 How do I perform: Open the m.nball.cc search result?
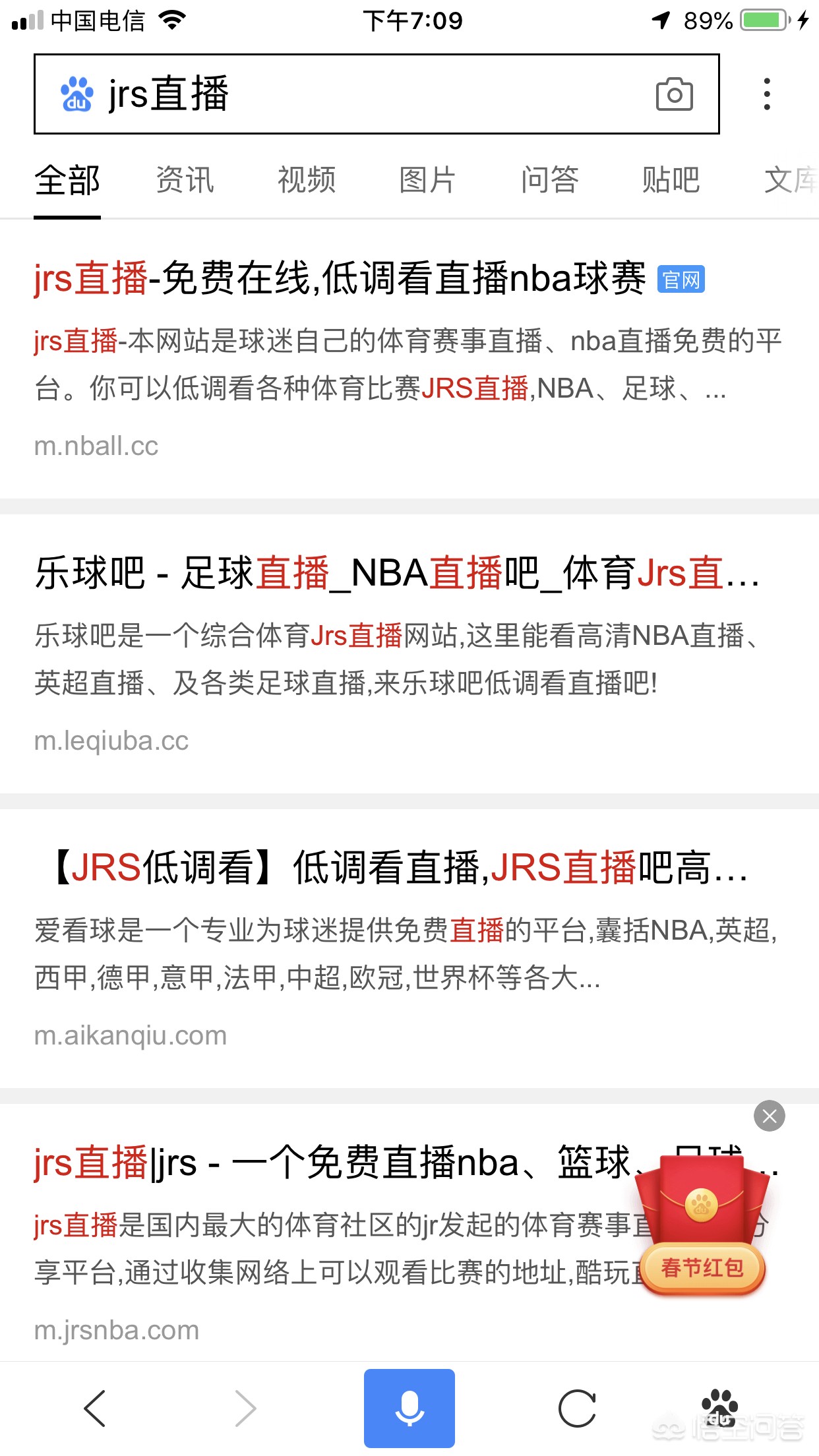click(x=340, y=278)
